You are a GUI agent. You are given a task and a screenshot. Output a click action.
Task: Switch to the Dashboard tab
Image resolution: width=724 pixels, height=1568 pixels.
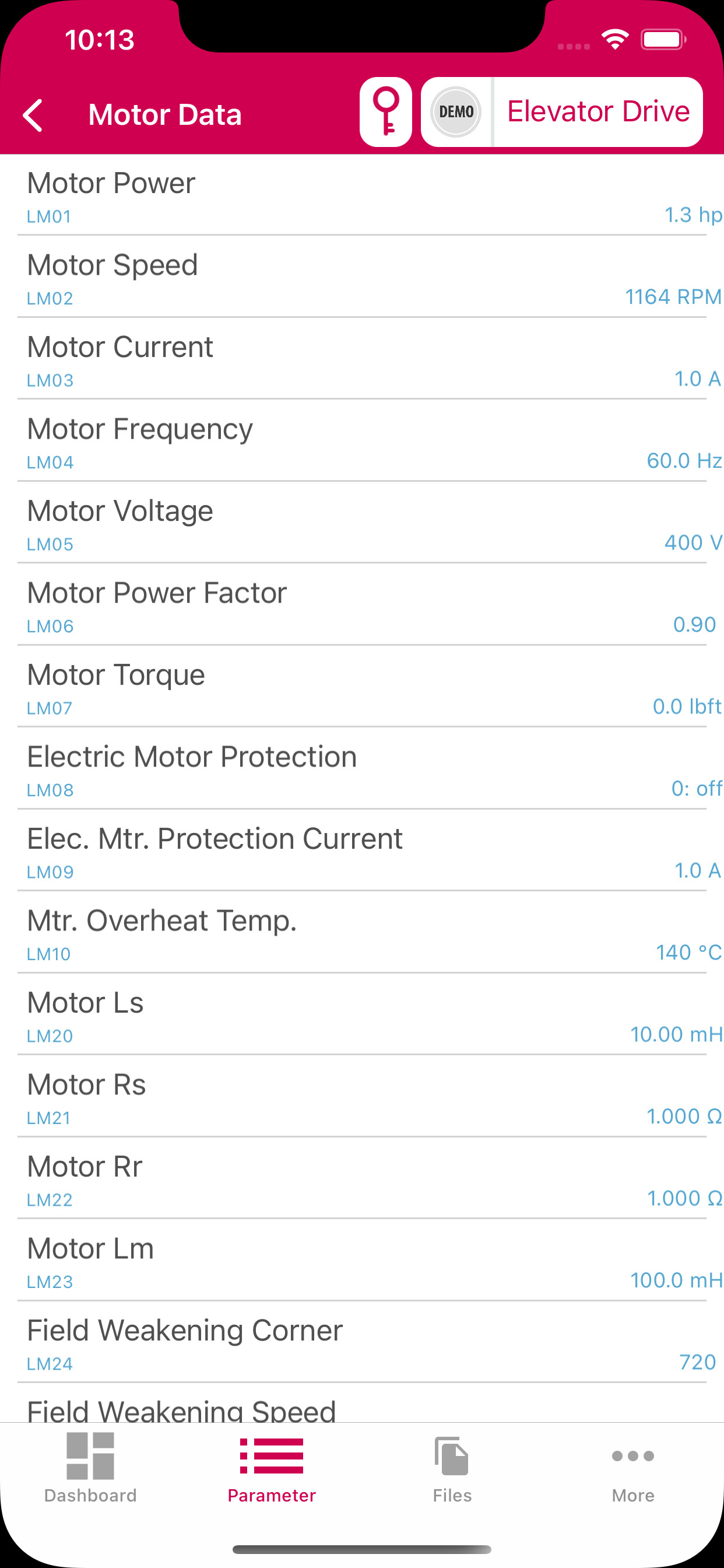91,1468
